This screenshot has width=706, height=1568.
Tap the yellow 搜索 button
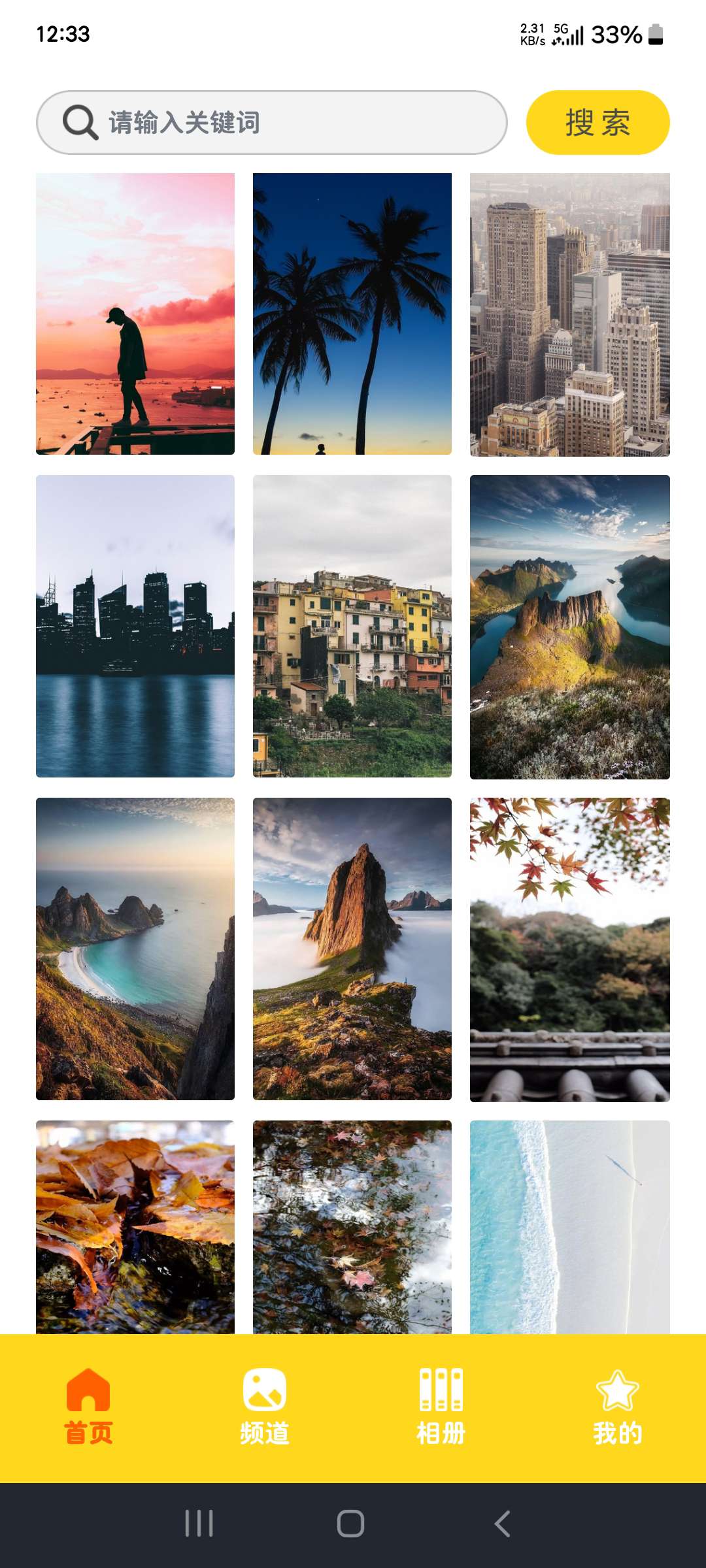coord(598,122)
